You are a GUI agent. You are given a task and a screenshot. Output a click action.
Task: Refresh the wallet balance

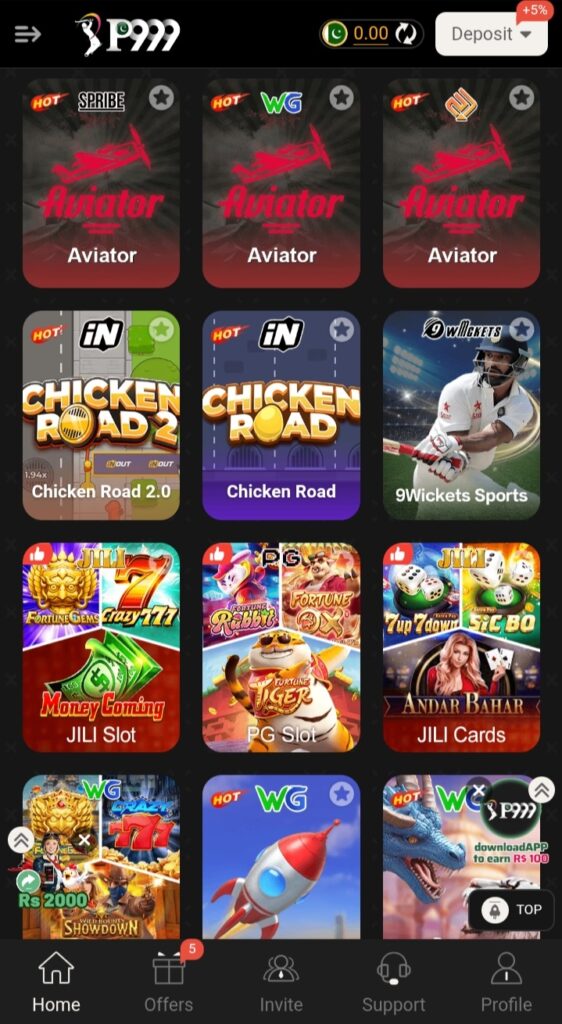(405, 33)
